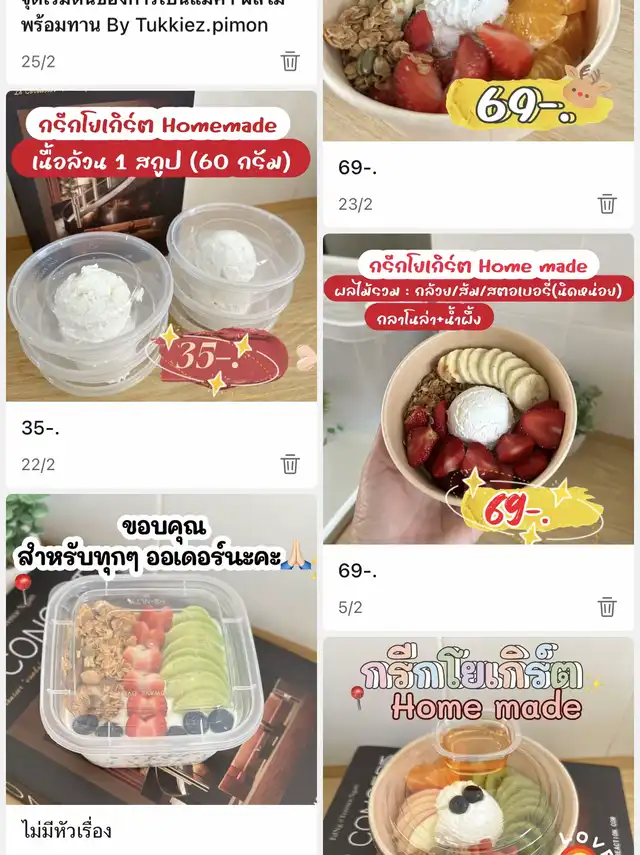Delete the 69-. draft dated 23/2
Viewport: 640px width, 855px height.
[x=607, y=204]
